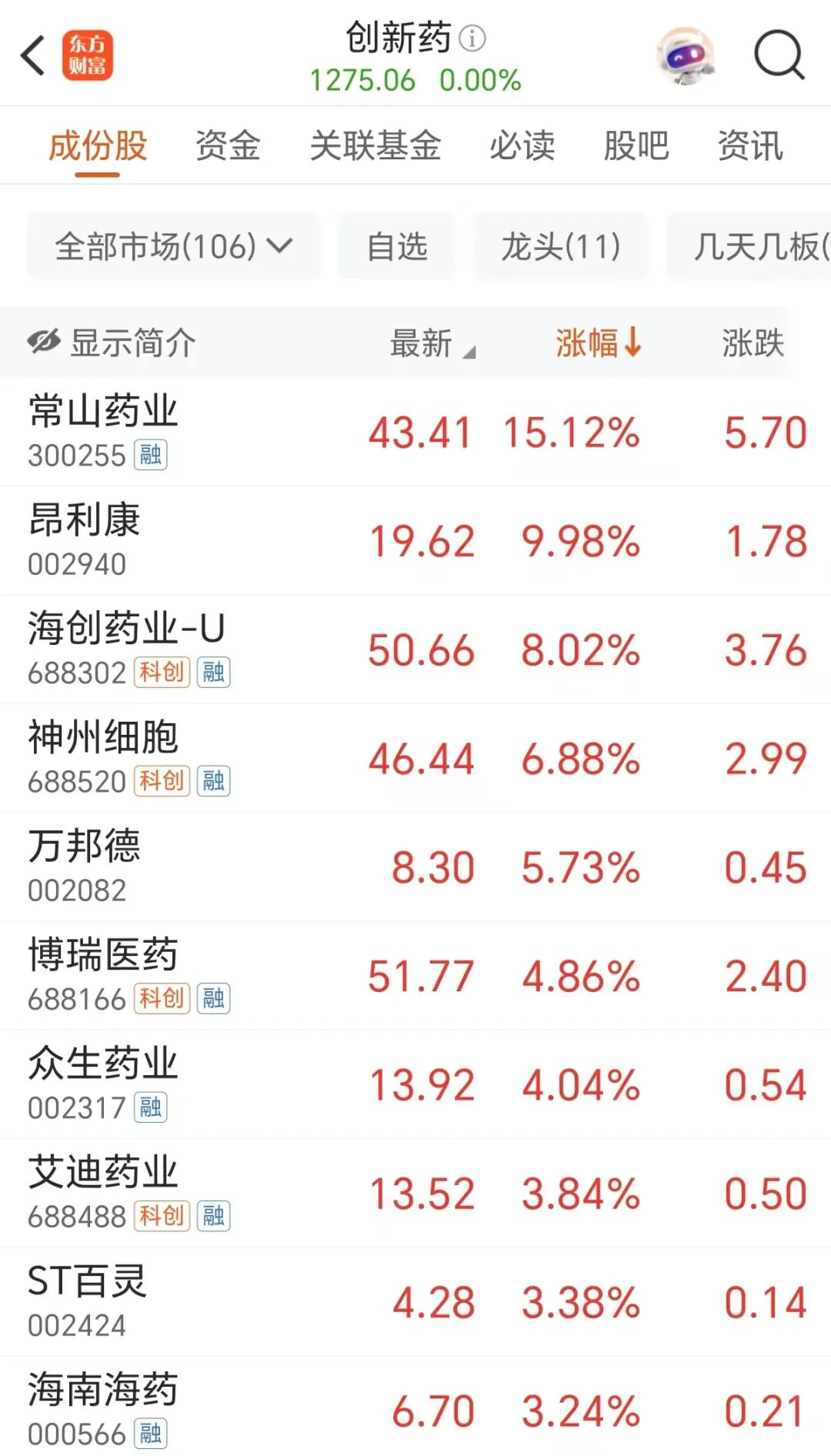
Task: Go back using the top-left arrow
Action: [33, 55]
